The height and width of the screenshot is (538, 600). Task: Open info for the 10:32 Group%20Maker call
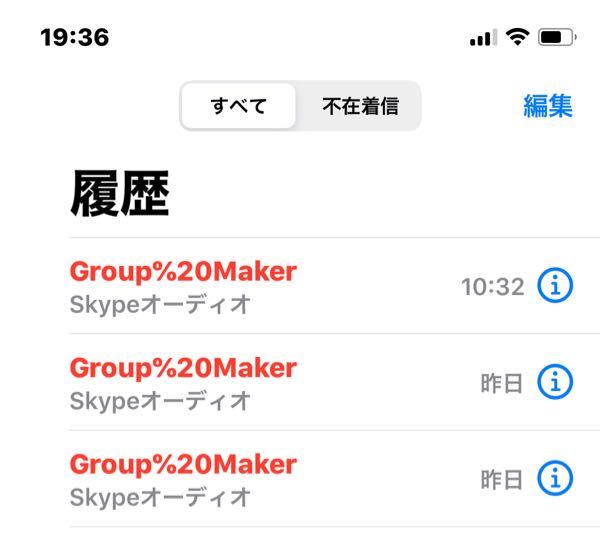click(555, 286)
